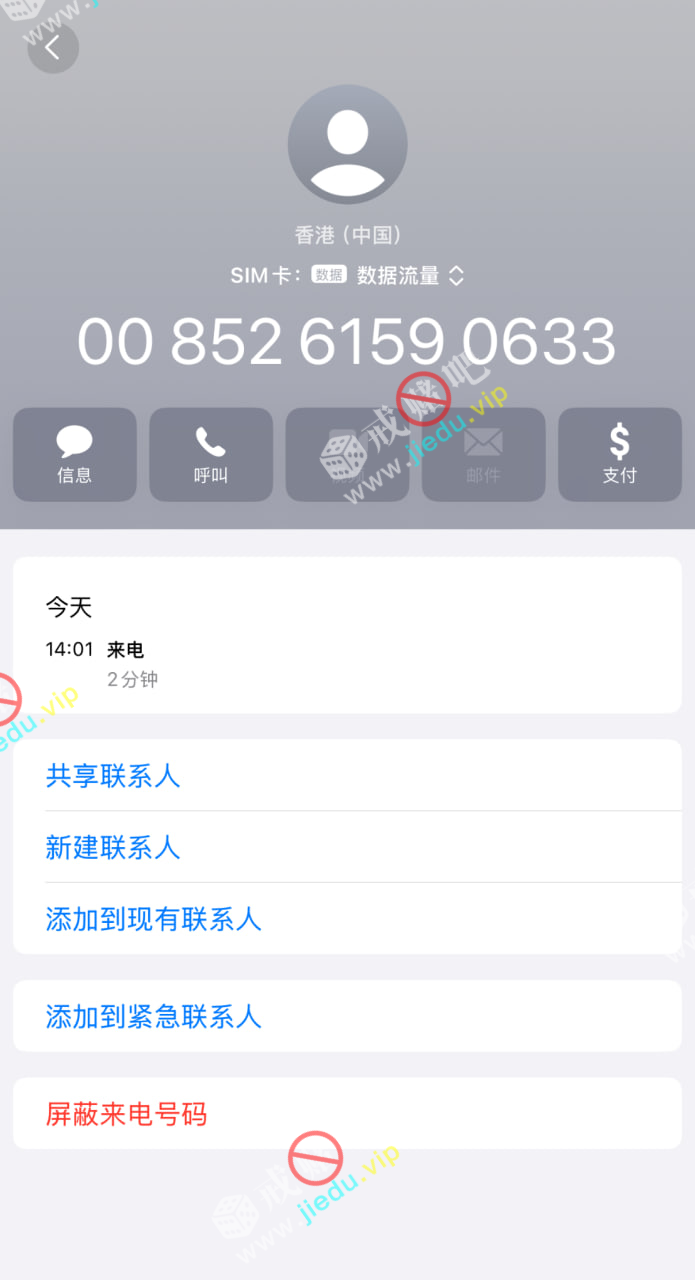Image resolution: width=695 pixels, height=1280 pixels.
Task: Call the number with 呼叫 button
Action: pos(211,454)
